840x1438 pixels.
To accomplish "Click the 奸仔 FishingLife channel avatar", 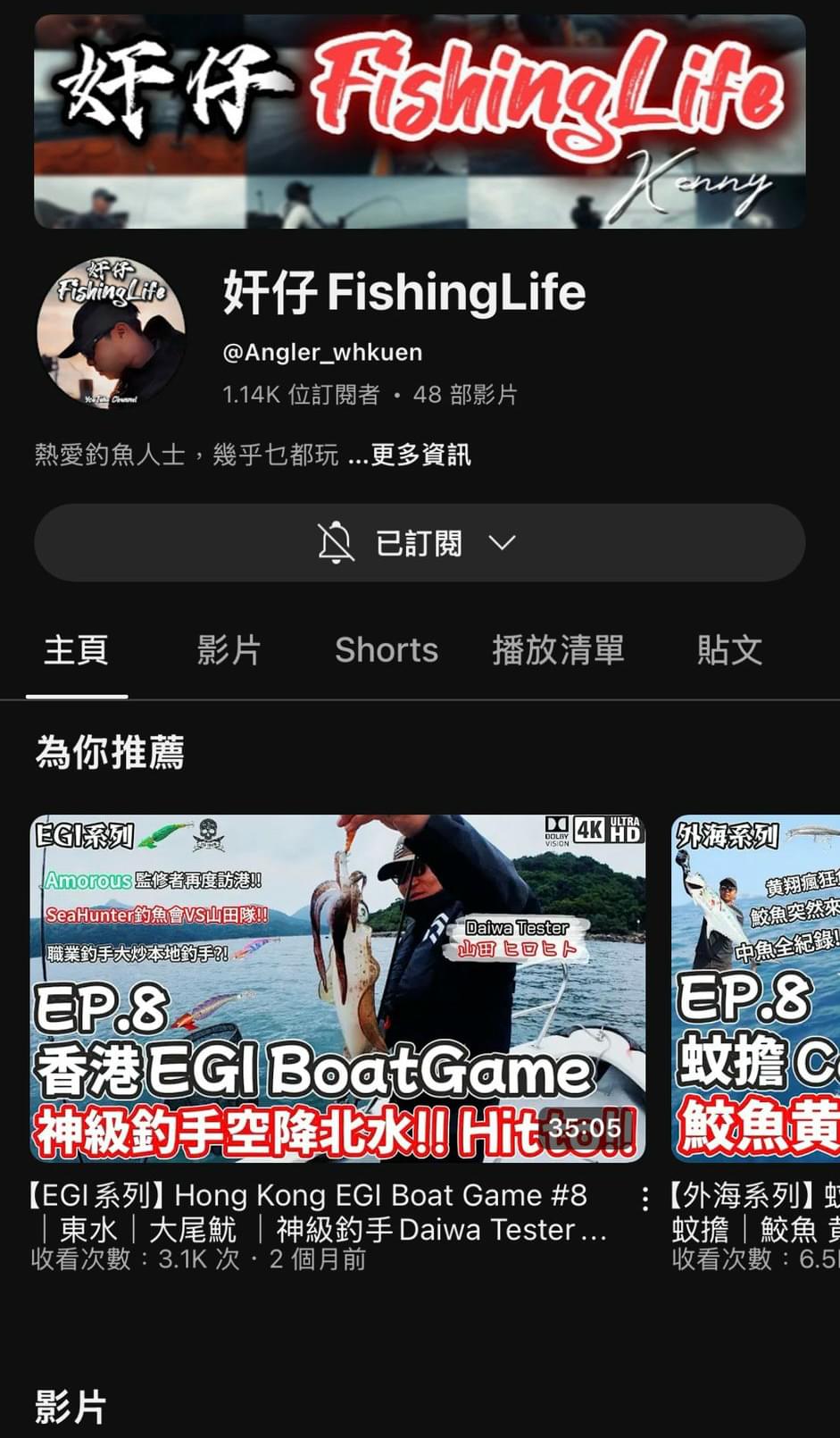I will [x=113, y=332].
